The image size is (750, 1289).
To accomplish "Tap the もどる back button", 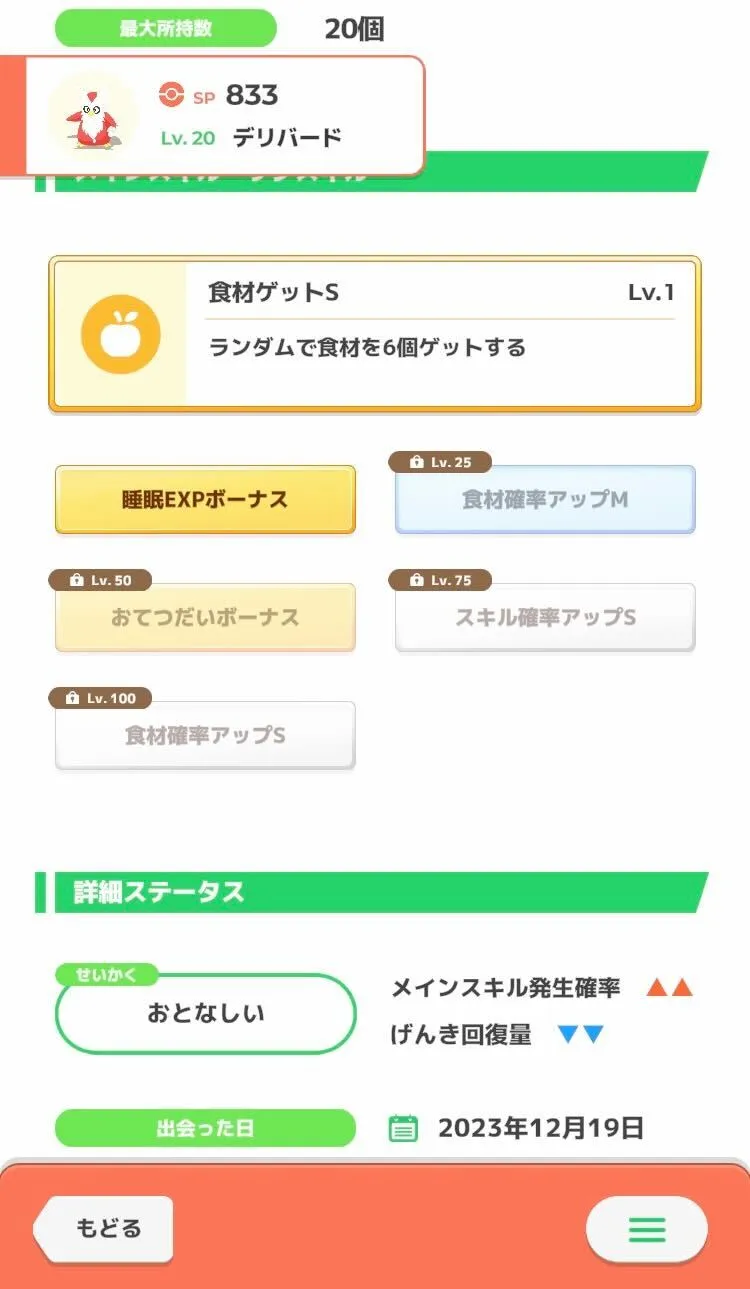I will point(105,1228).
